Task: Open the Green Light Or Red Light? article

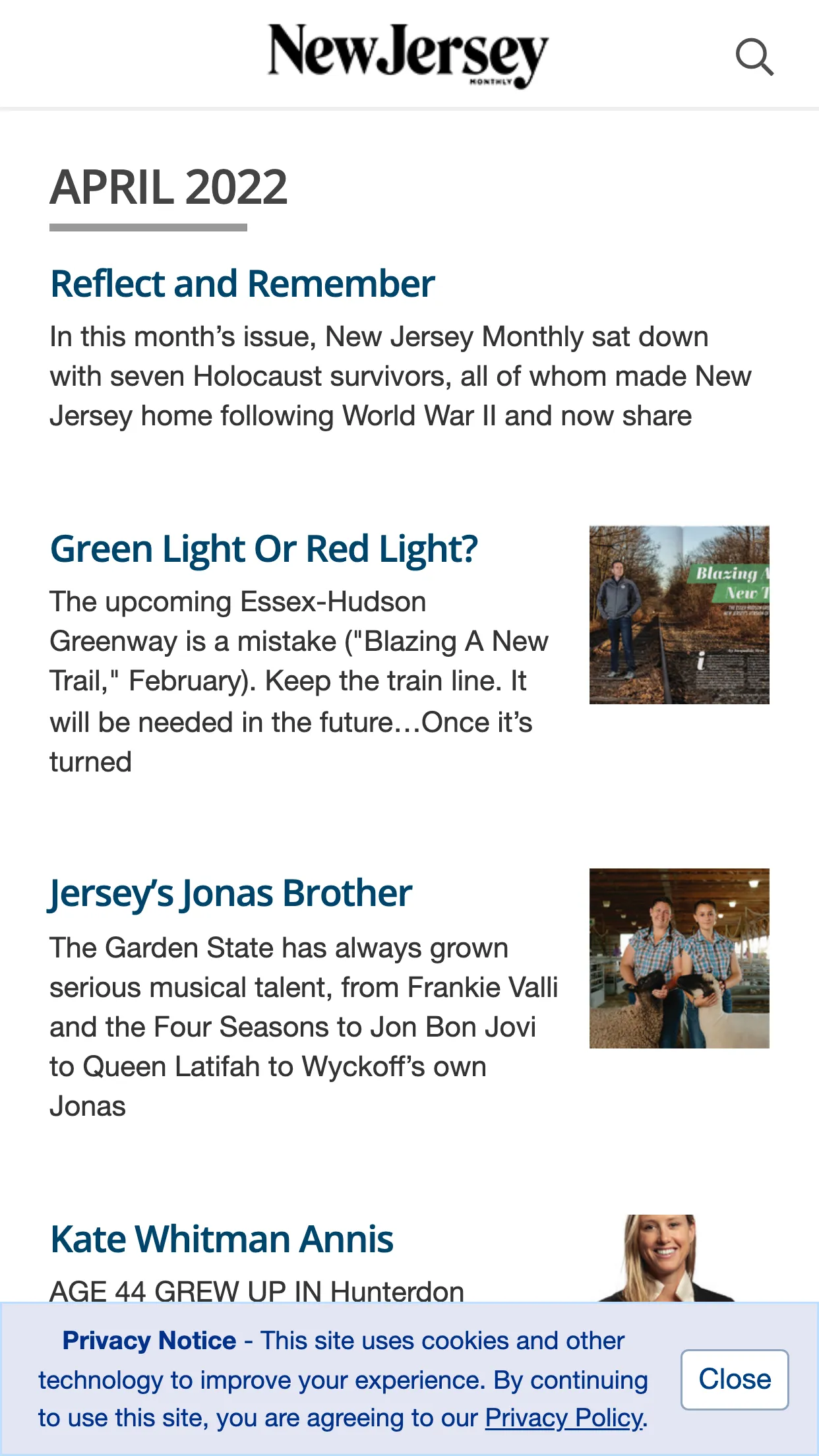Action: click(x=264, y=549)
